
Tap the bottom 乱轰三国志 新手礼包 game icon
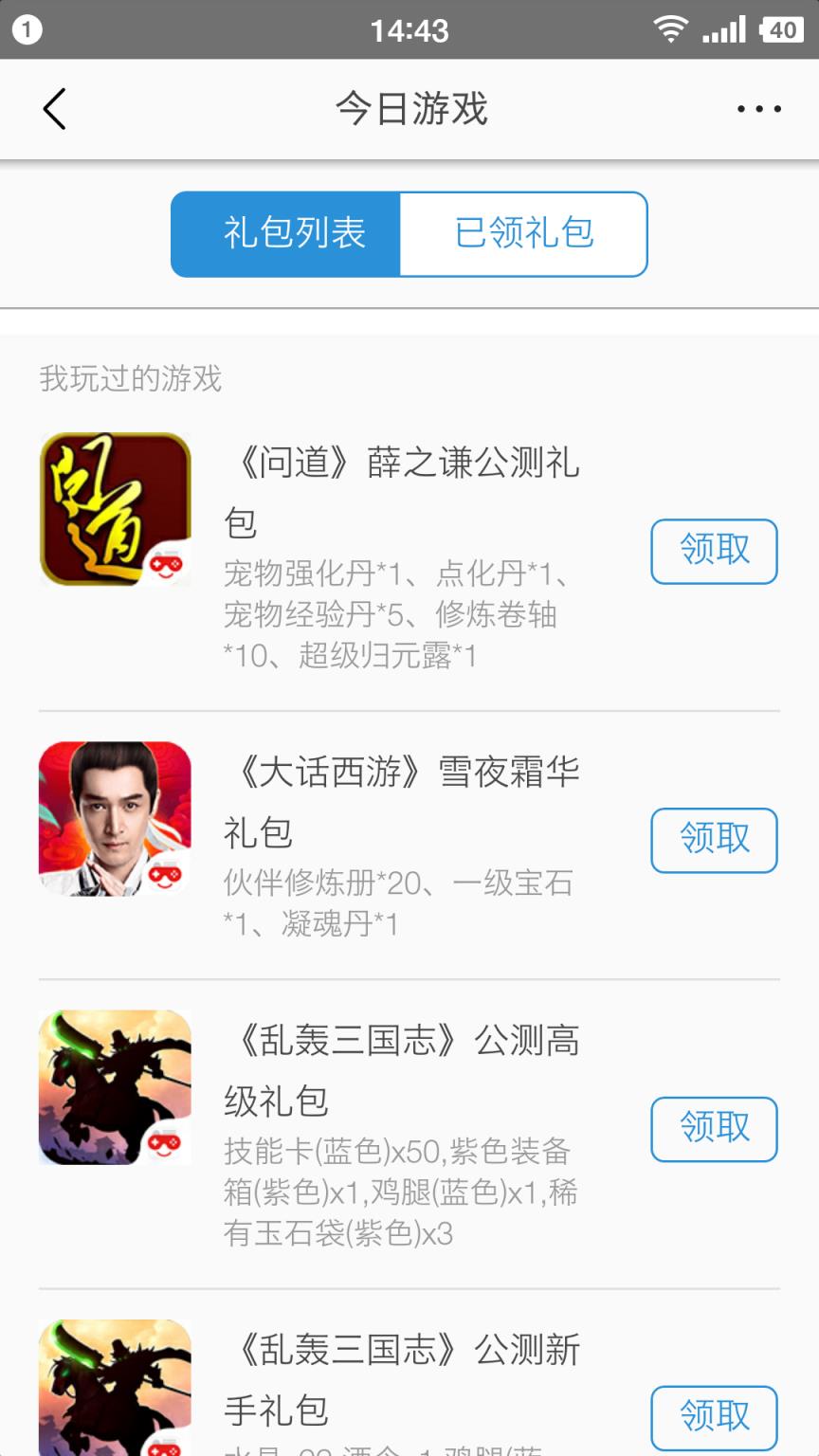[x=113, y=1386]
